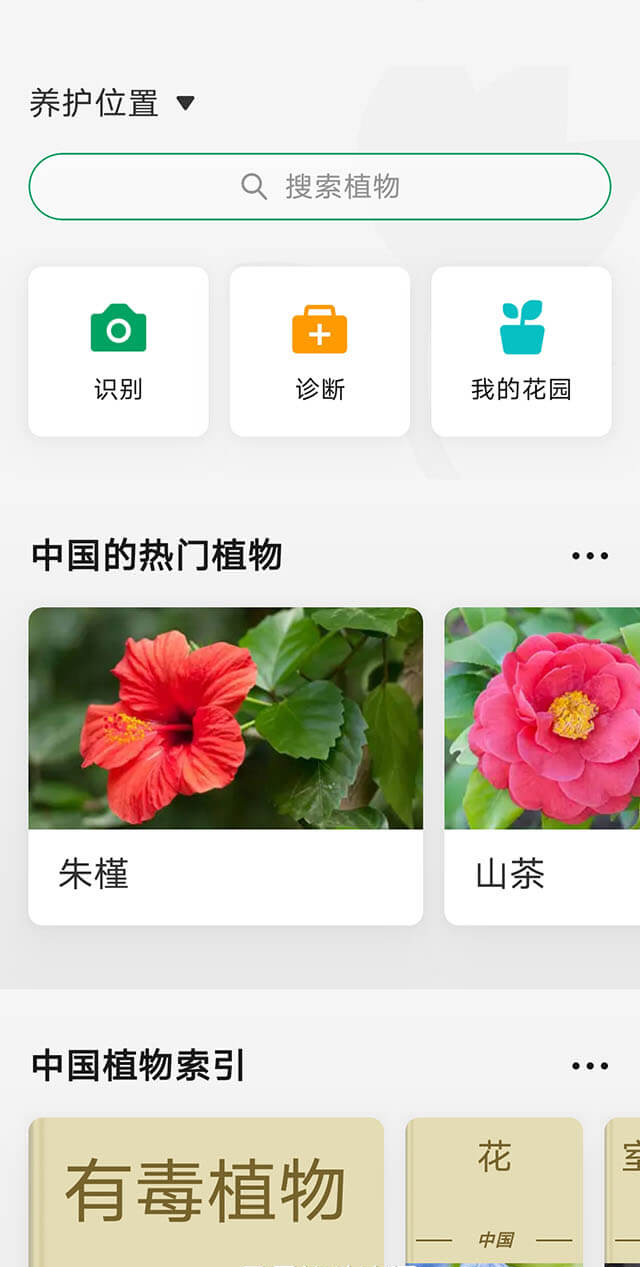This screenshot has height=1267, width=640.
Task: Open more options for 中国的热门植物
Action: pyautogui.click(x=589, y=556)
